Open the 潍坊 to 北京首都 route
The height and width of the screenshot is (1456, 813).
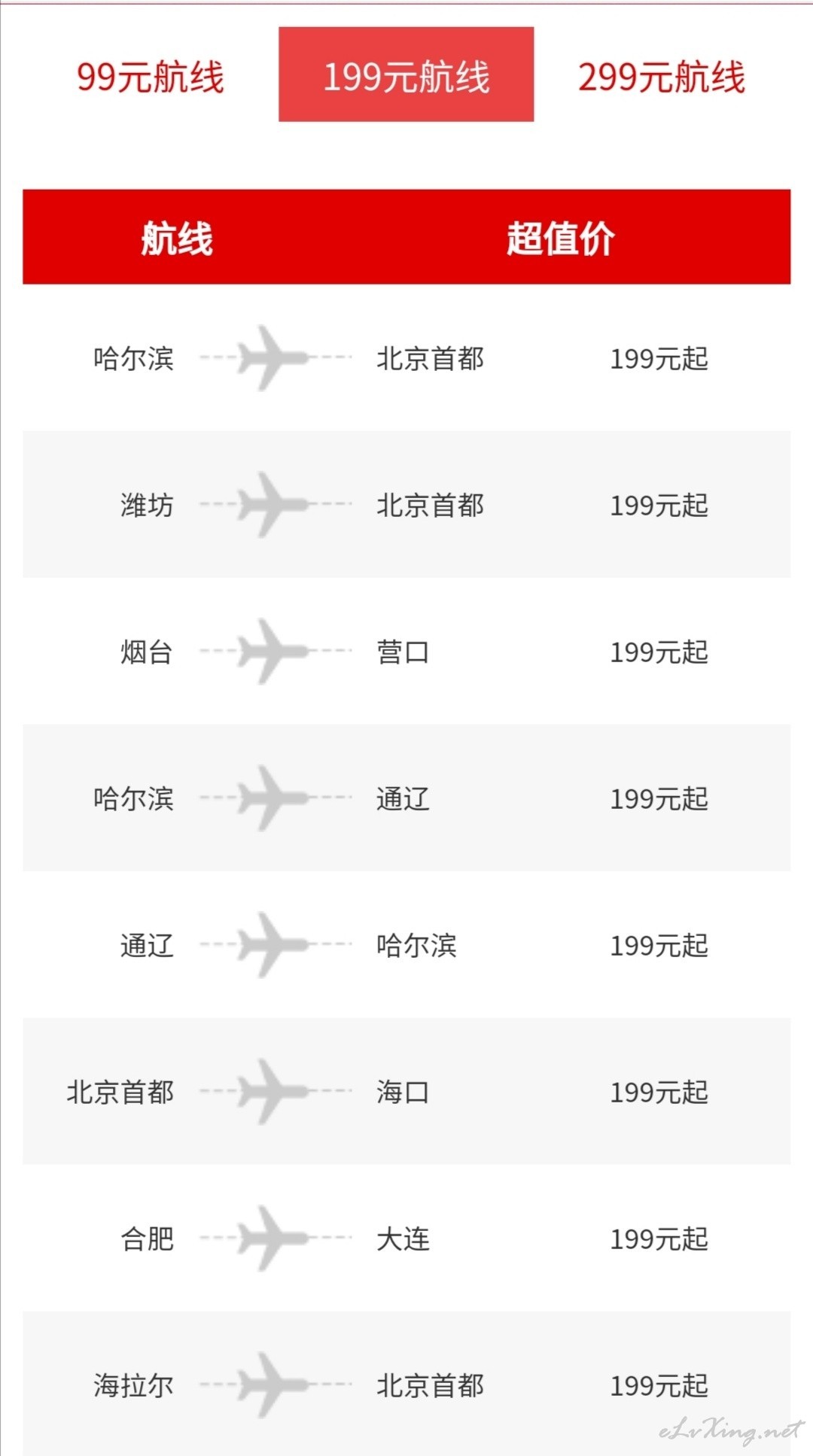[406, 505]
